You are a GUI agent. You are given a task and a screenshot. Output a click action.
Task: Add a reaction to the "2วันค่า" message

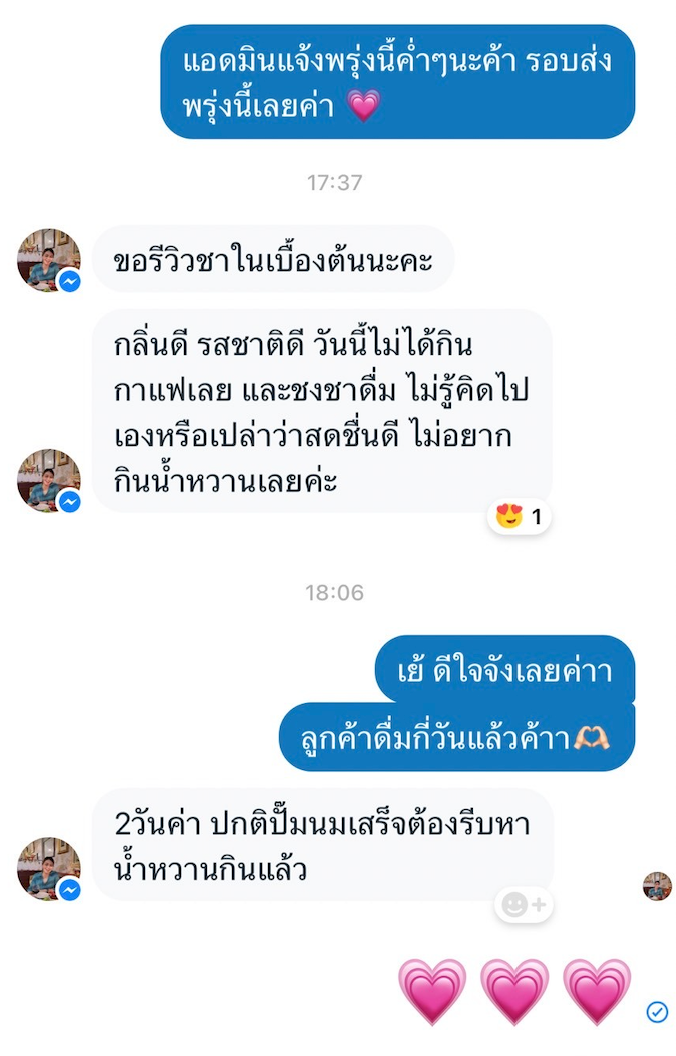click(x=523, y=905)
